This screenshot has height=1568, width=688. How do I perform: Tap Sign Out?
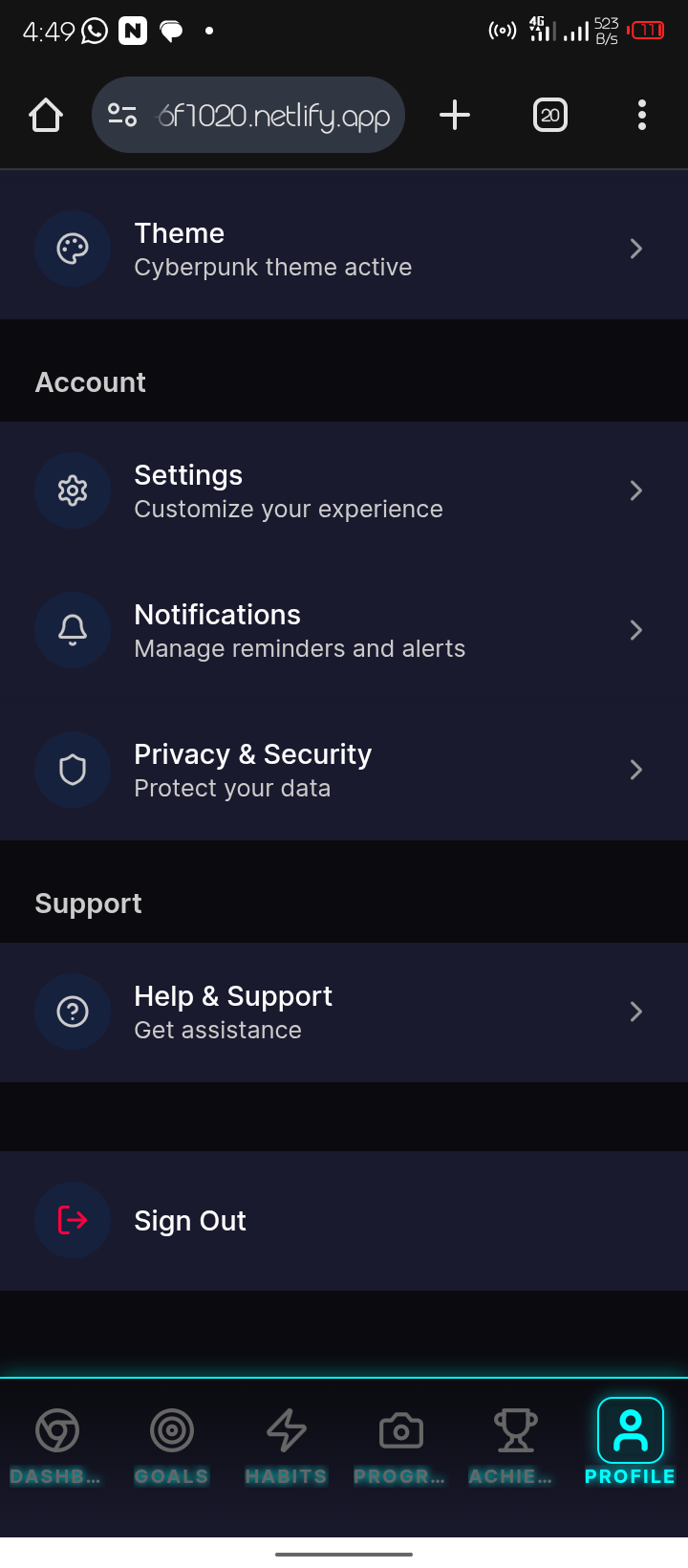(191, 1220)
